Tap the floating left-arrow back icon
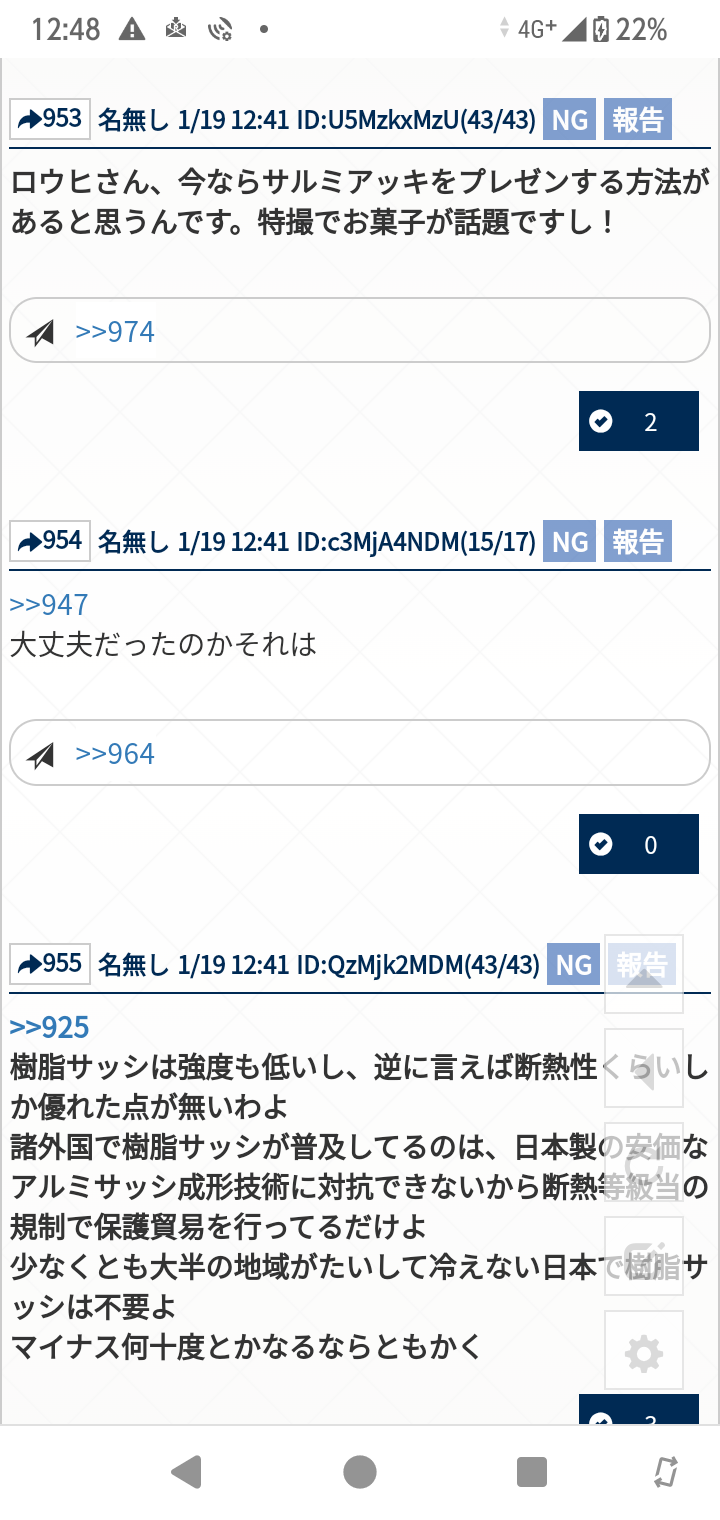Viewport: 720px width, 1520px height. (x=644, y=1068)
